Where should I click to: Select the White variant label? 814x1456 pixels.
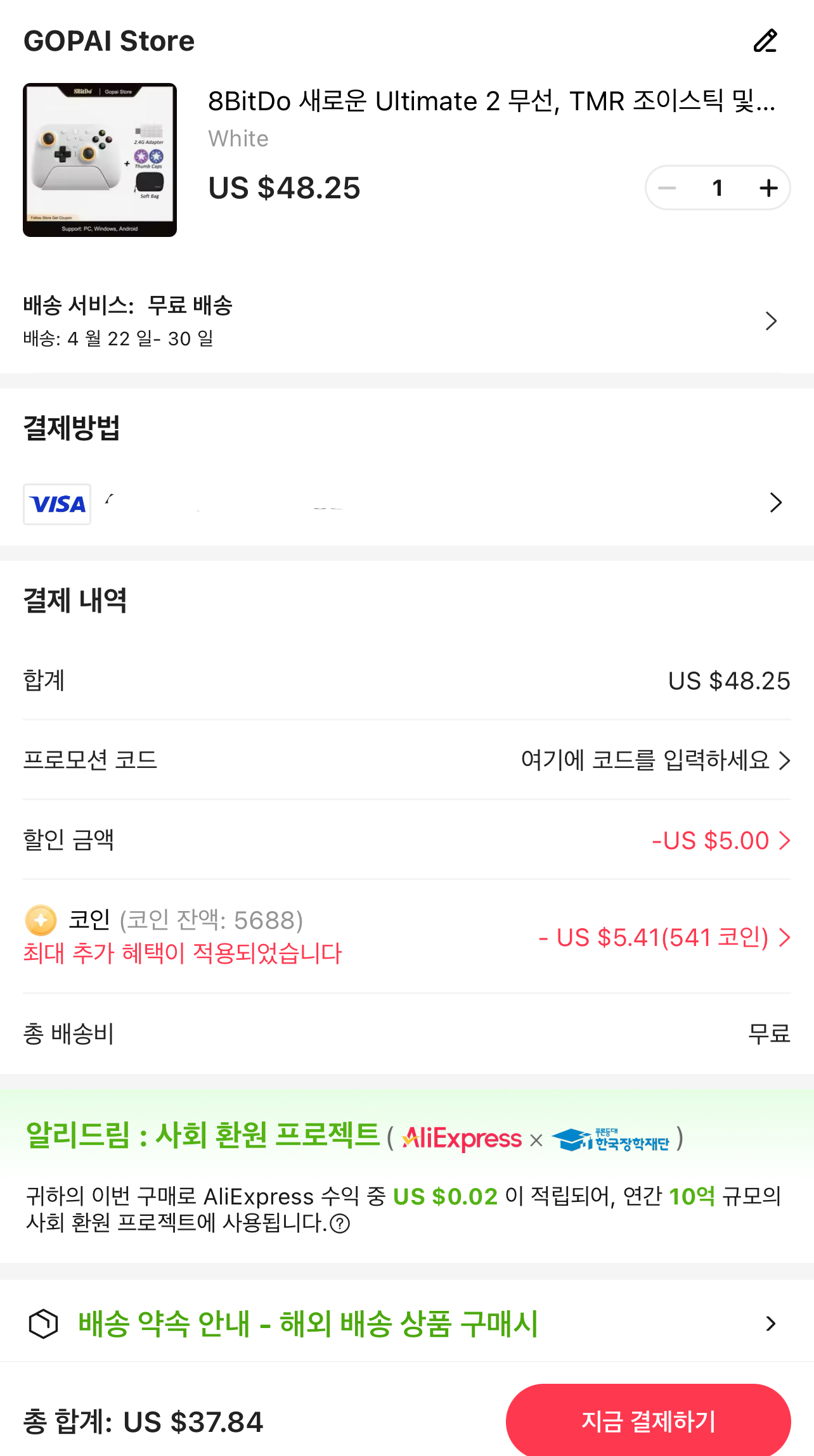(238, 138)
